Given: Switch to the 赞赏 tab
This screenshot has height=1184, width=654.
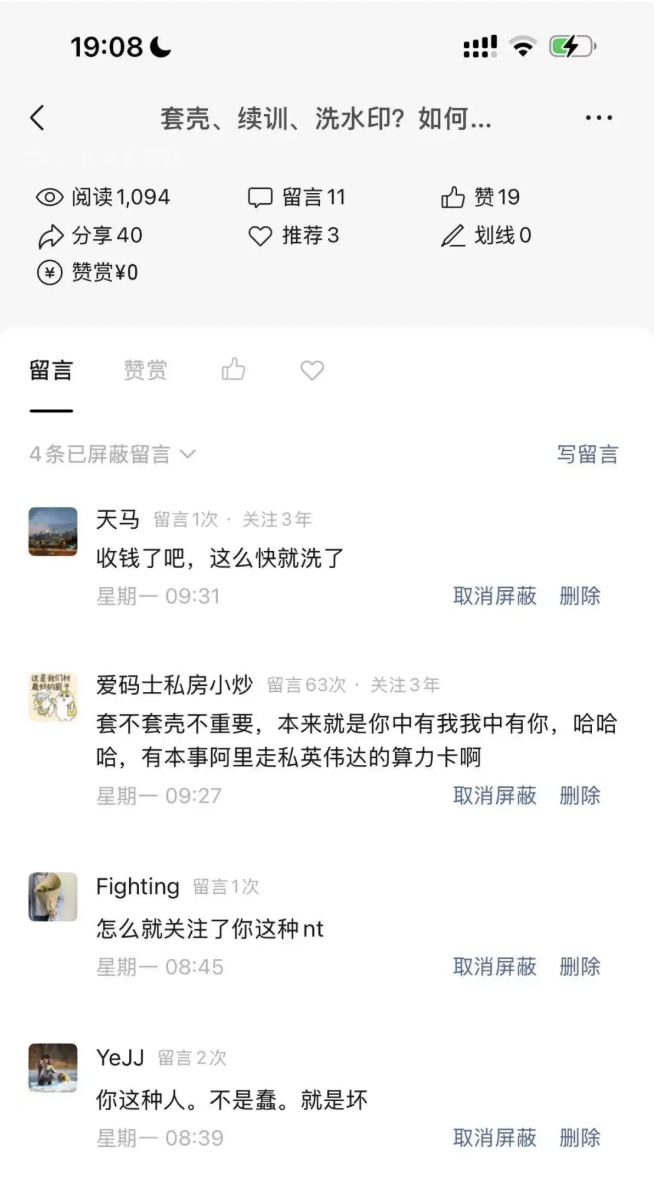Looking at the screenshot, I should point(145,371).
